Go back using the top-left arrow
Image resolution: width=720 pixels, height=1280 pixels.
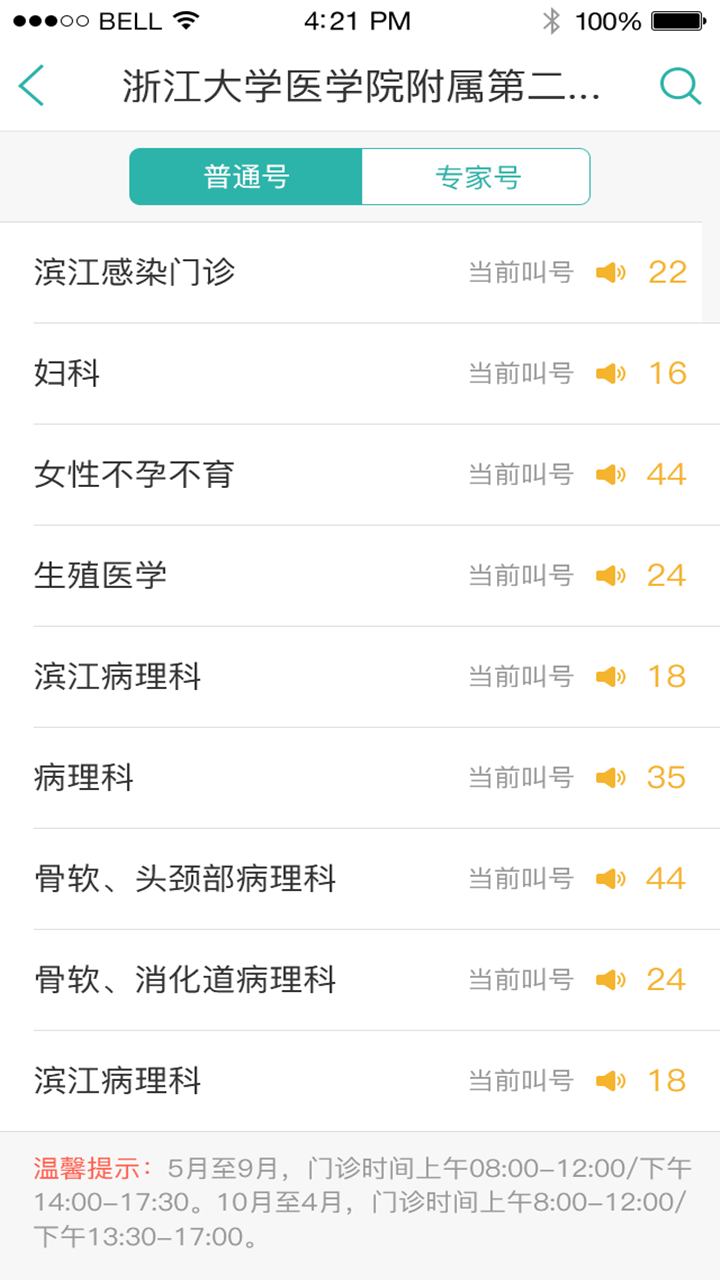32,86
